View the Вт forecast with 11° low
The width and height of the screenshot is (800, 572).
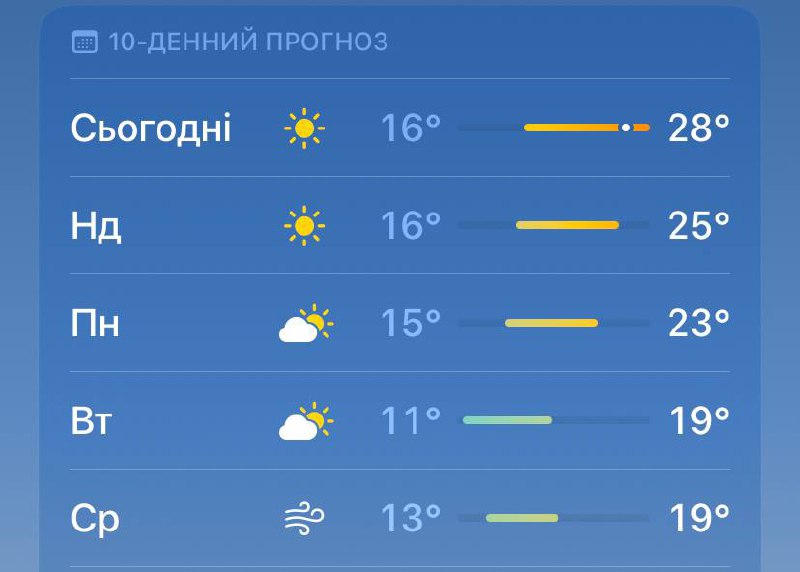[x=400, y=421]
